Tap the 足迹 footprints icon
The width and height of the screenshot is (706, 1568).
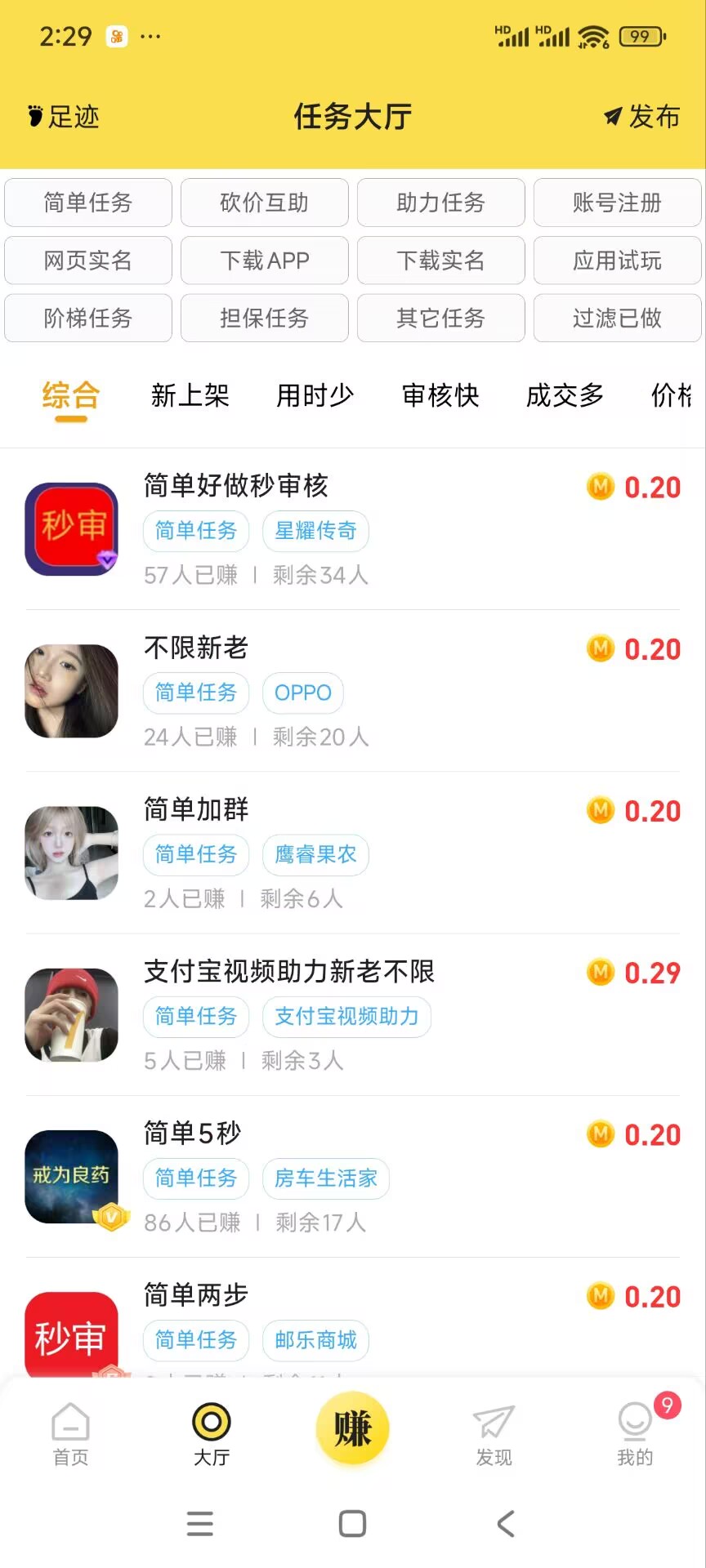click(x=34, y=117)
